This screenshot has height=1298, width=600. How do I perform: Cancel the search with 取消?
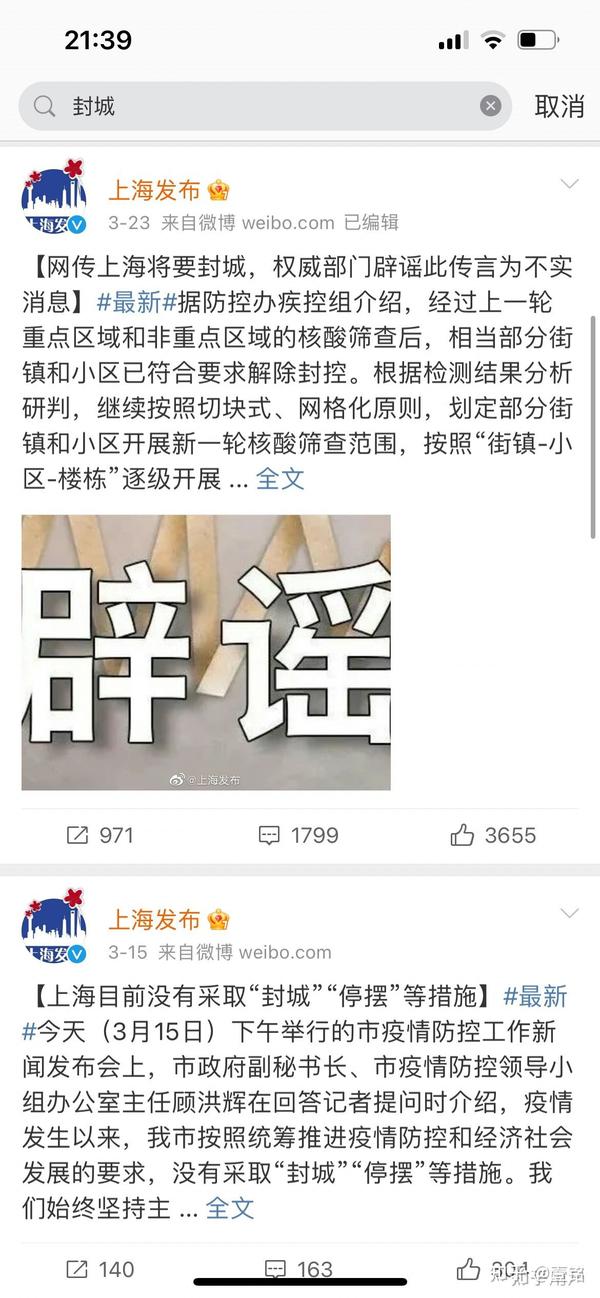point(559,106)
